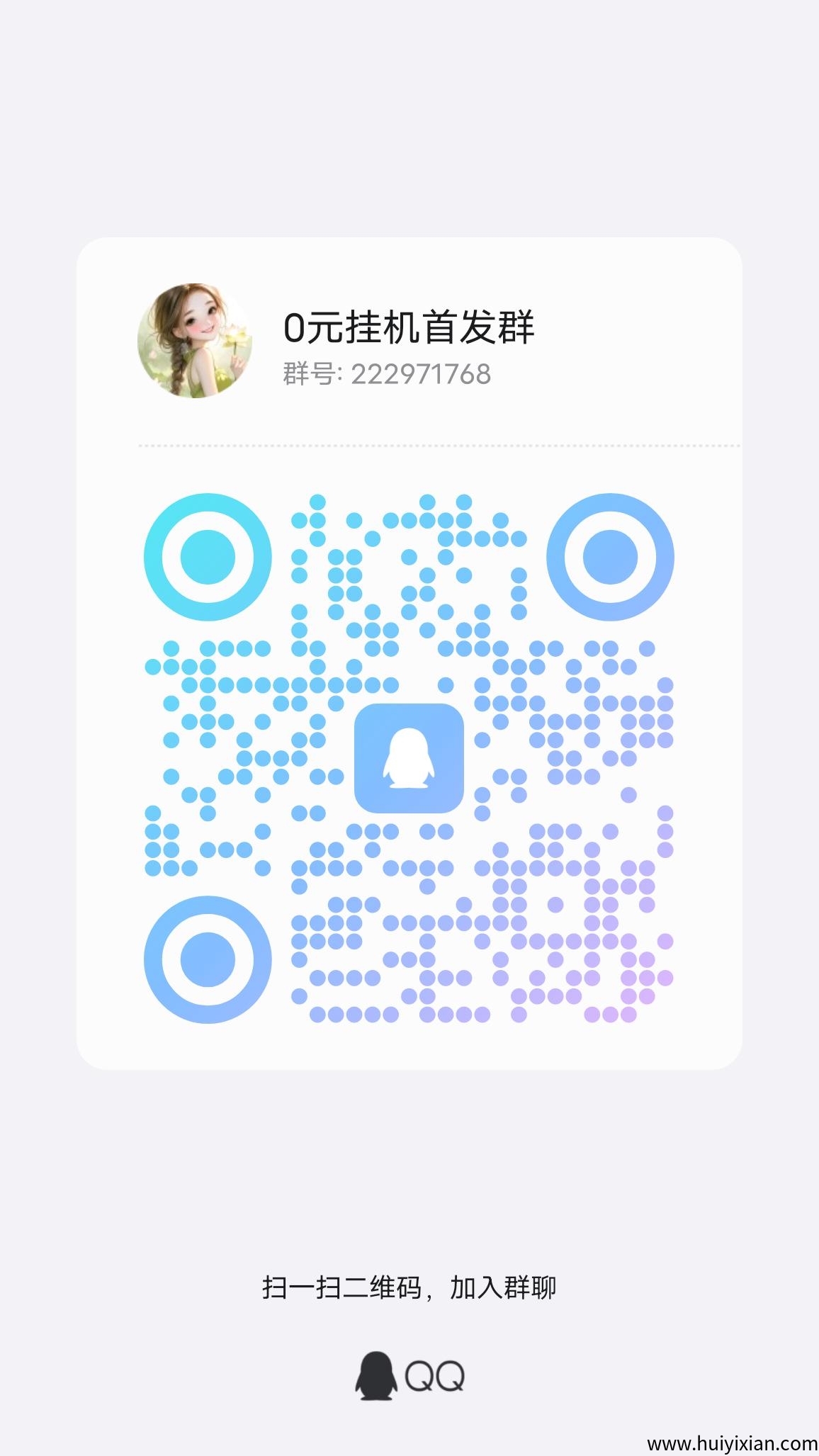The width and height of the screenshot is (819, 1456).
Task: Click the group number 222971768
Action: (422, 374)
